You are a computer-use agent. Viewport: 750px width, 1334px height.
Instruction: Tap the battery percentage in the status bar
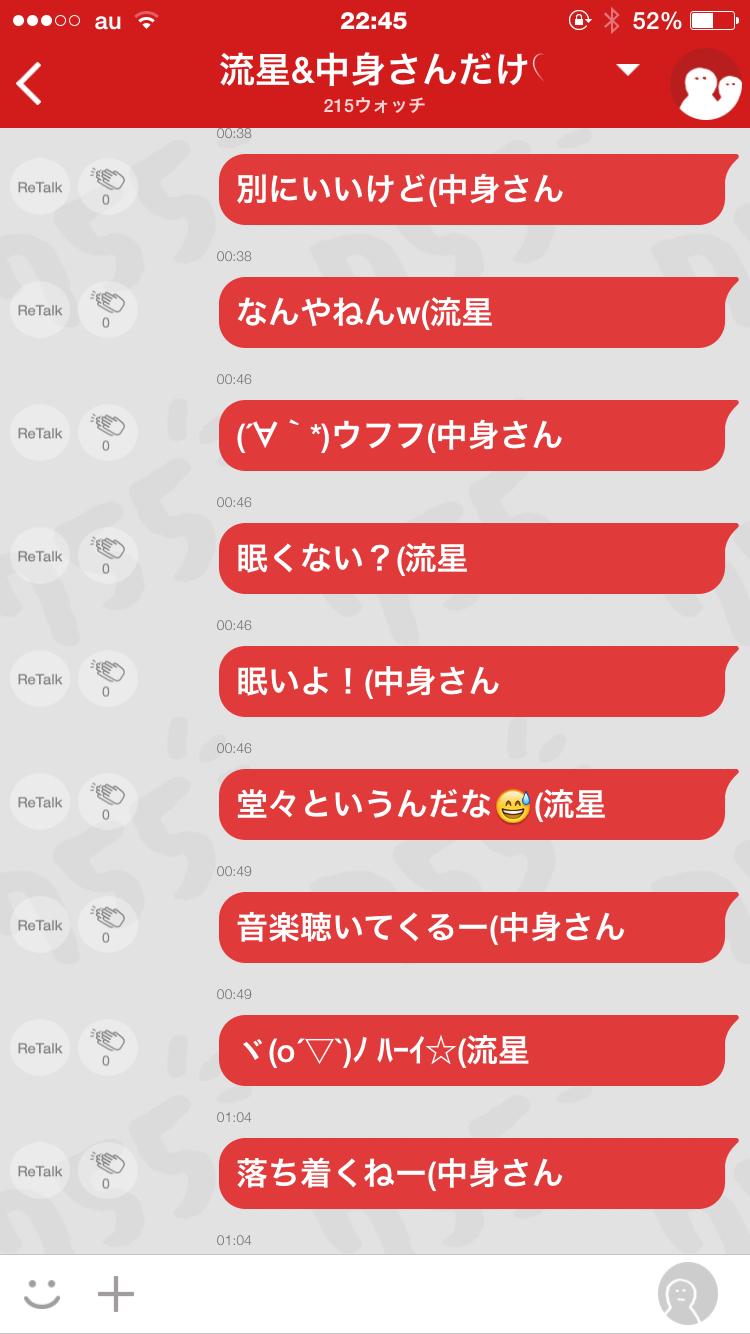655,18
